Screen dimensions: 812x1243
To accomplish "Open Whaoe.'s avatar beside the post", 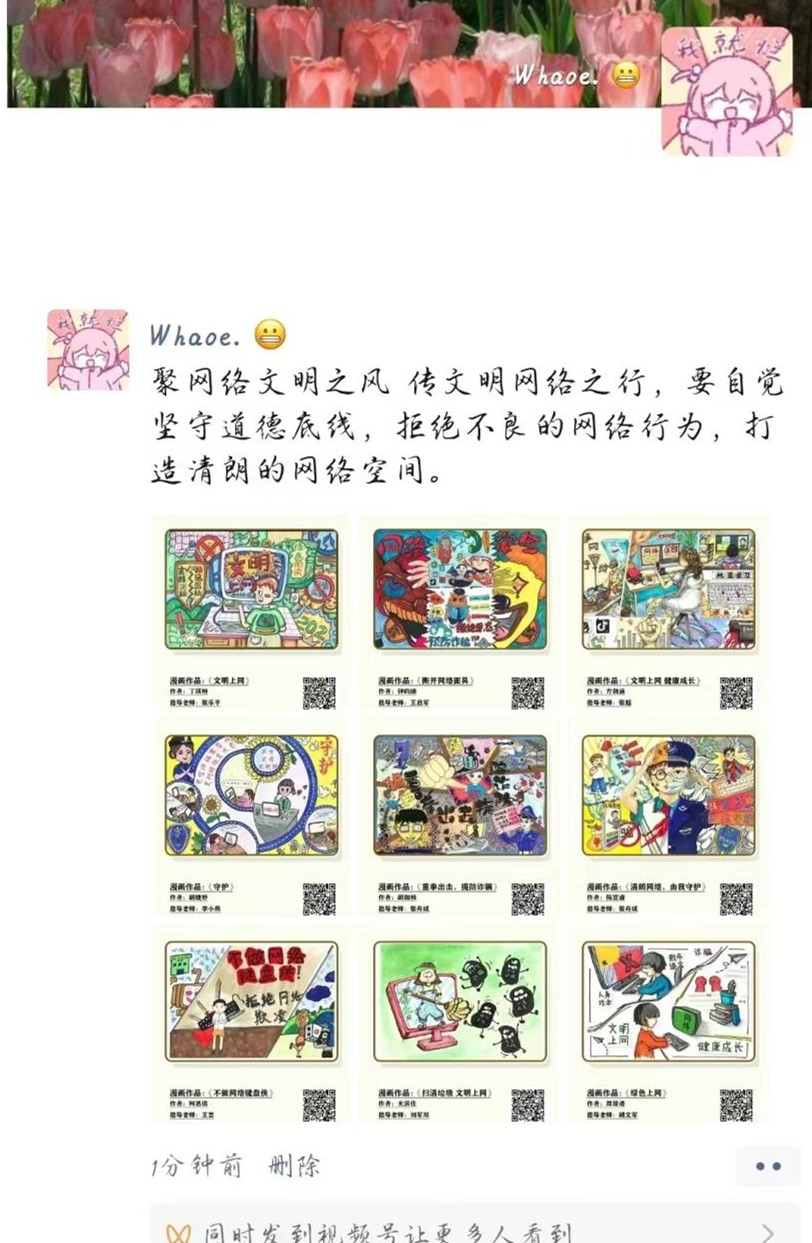I will pyautogui.click(x=88, y=349).
